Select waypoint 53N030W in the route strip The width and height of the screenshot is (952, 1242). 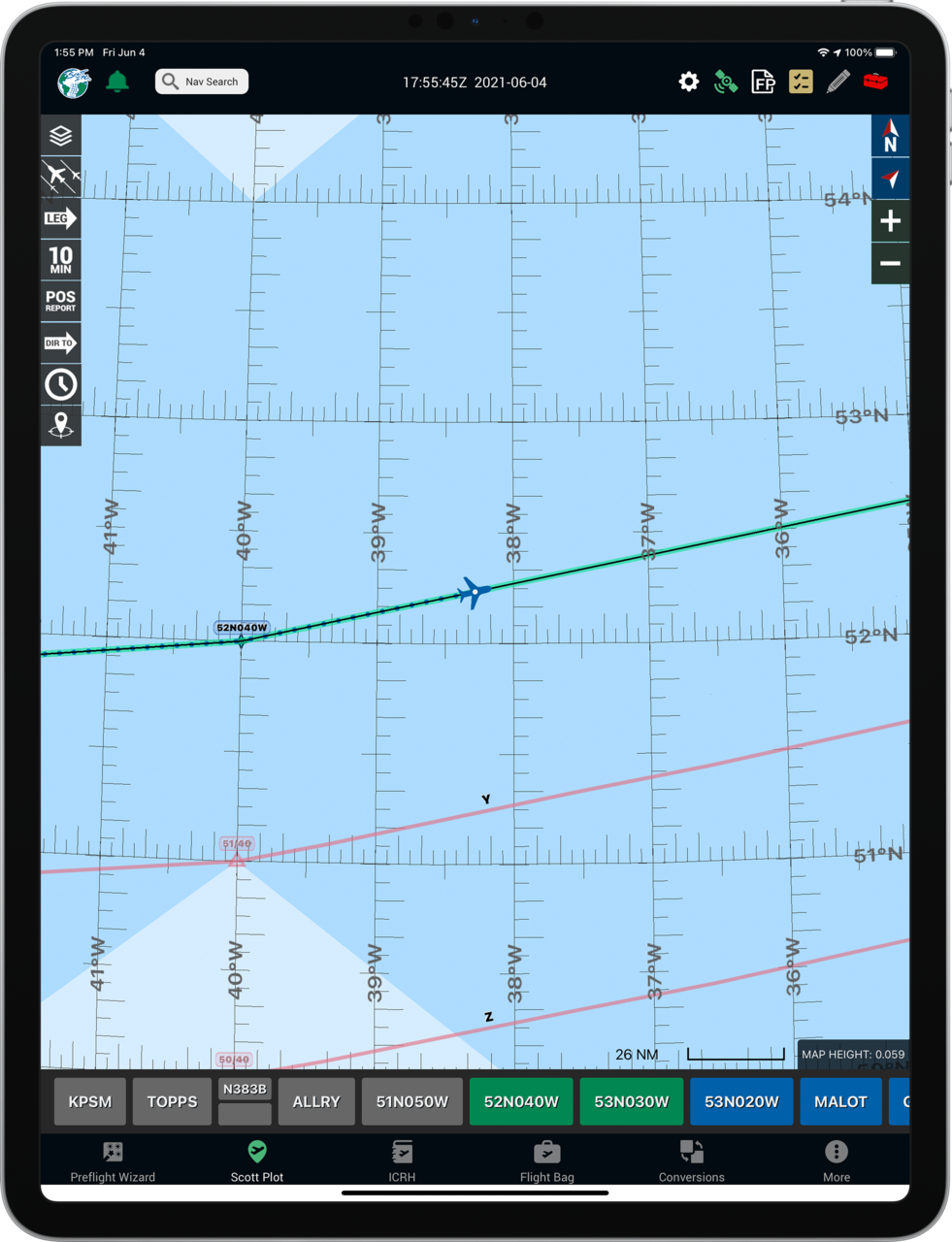632,1101
